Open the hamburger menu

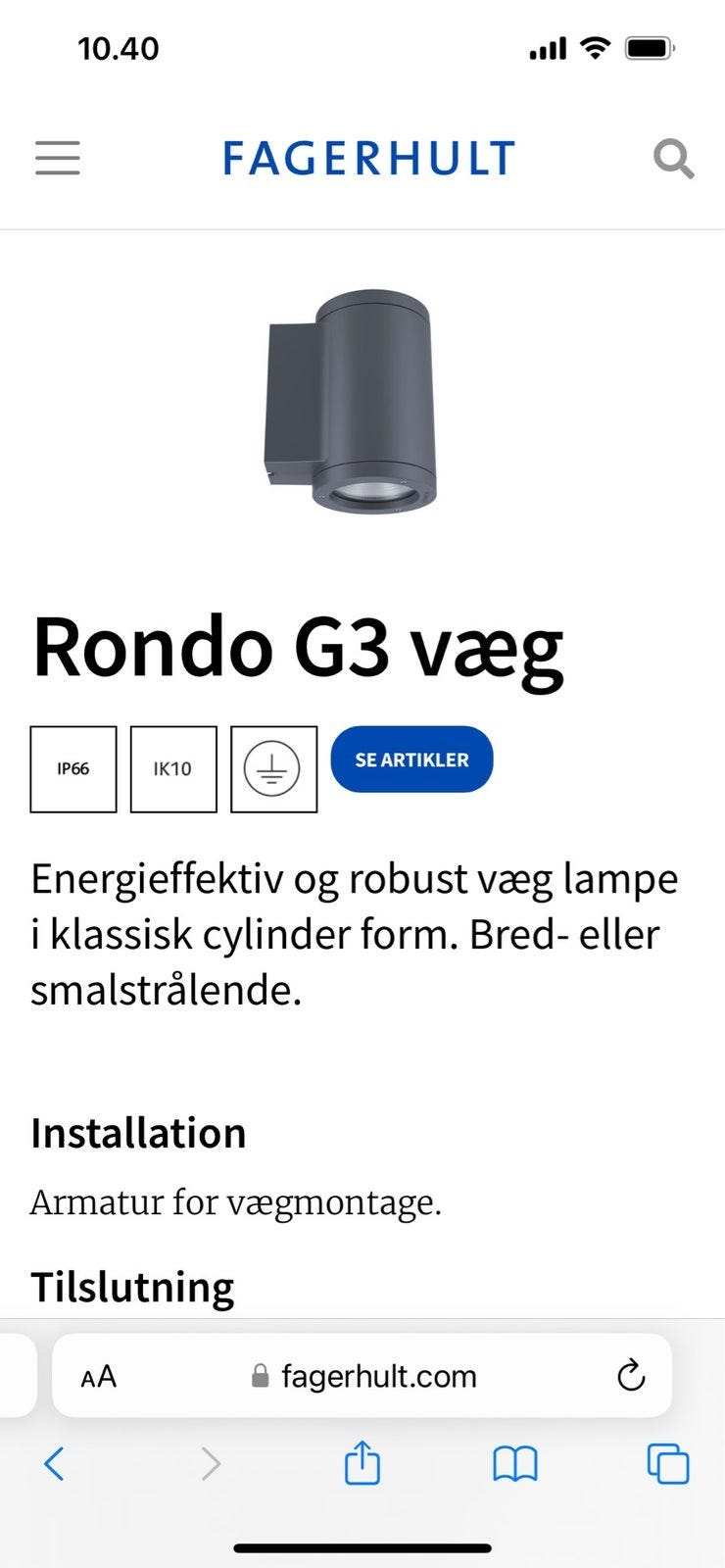[x=58, y=158]
